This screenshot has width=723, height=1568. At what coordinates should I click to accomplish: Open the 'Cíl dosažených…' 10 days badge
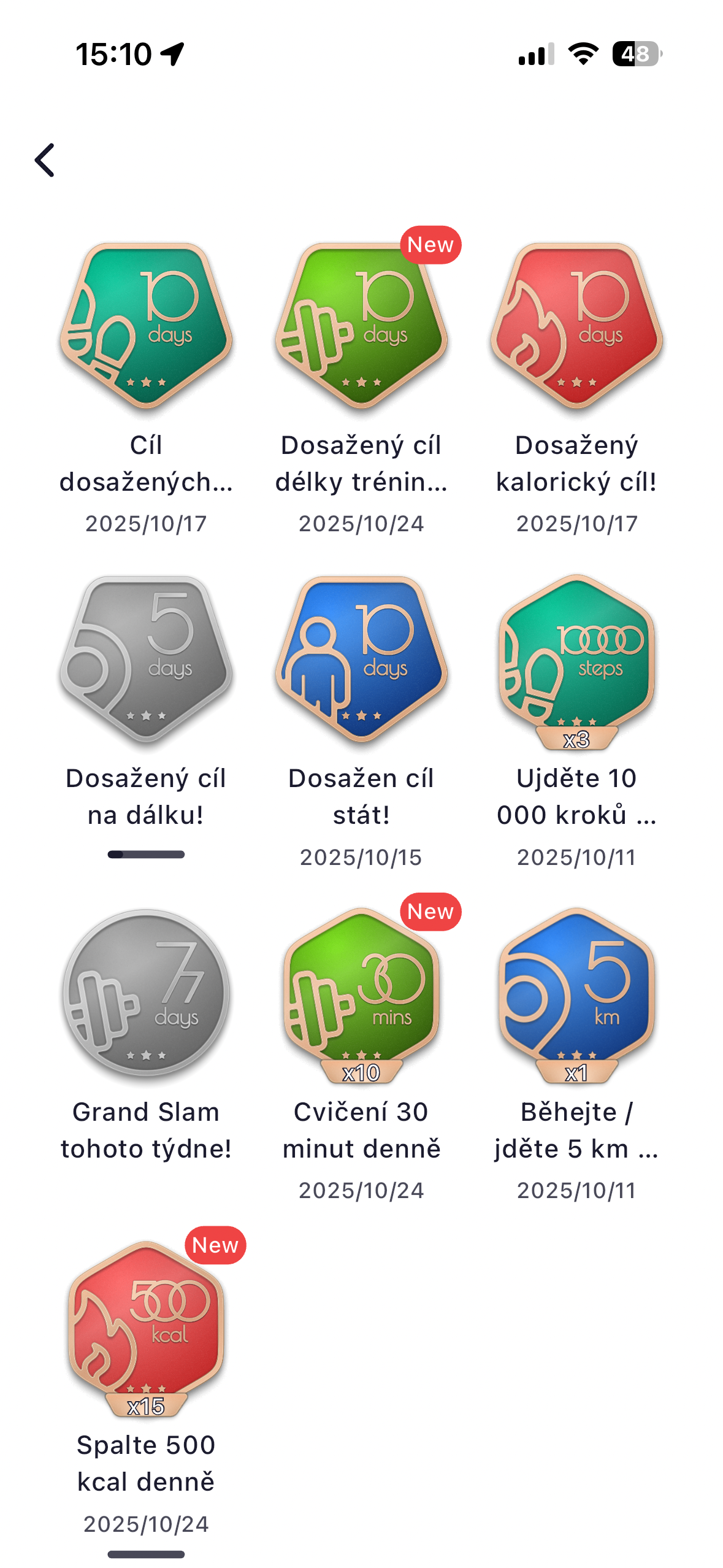pyautogui.click(x=146, y=326)
